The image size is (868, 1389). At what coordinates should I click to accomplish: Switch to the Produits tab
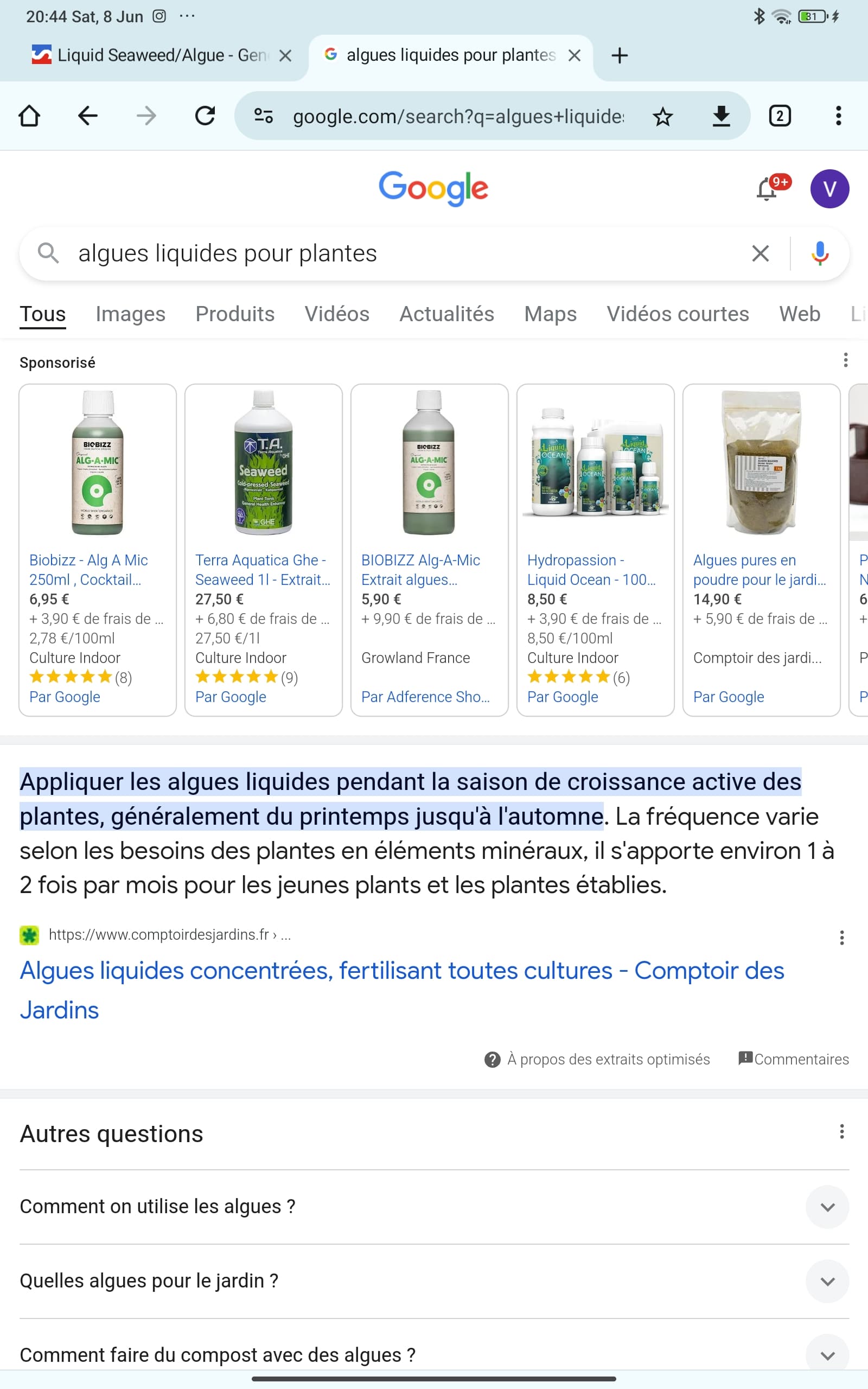coord(235,314)
